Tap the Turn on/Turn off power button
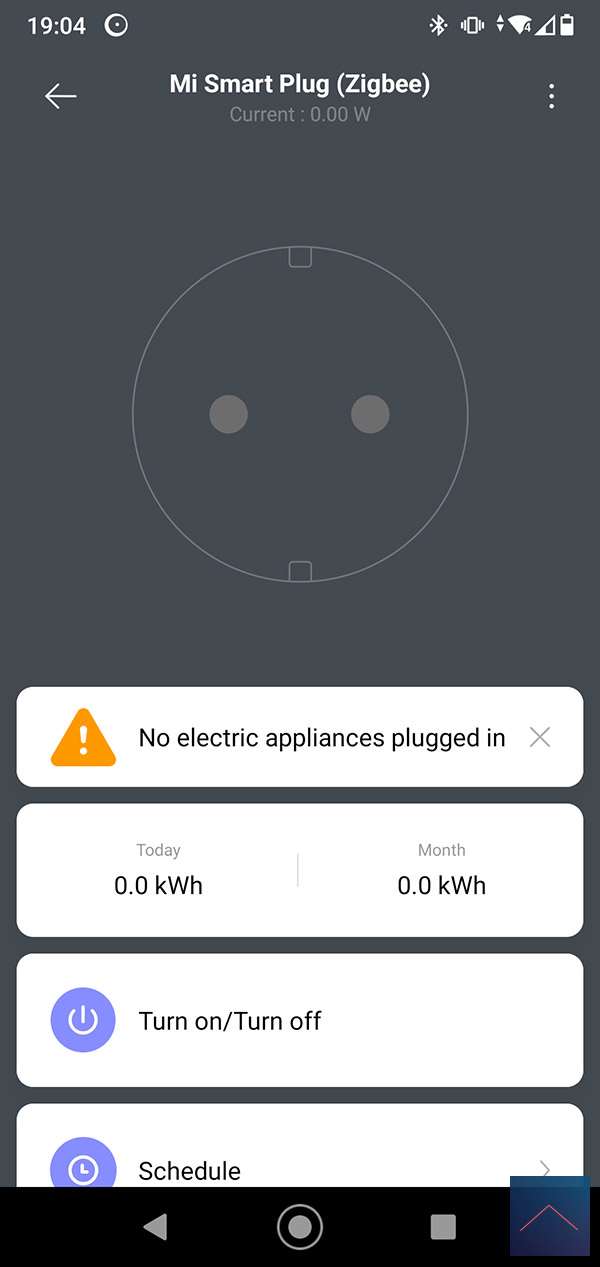Viewport: 600px width, 1267px height. (83, 1021)
